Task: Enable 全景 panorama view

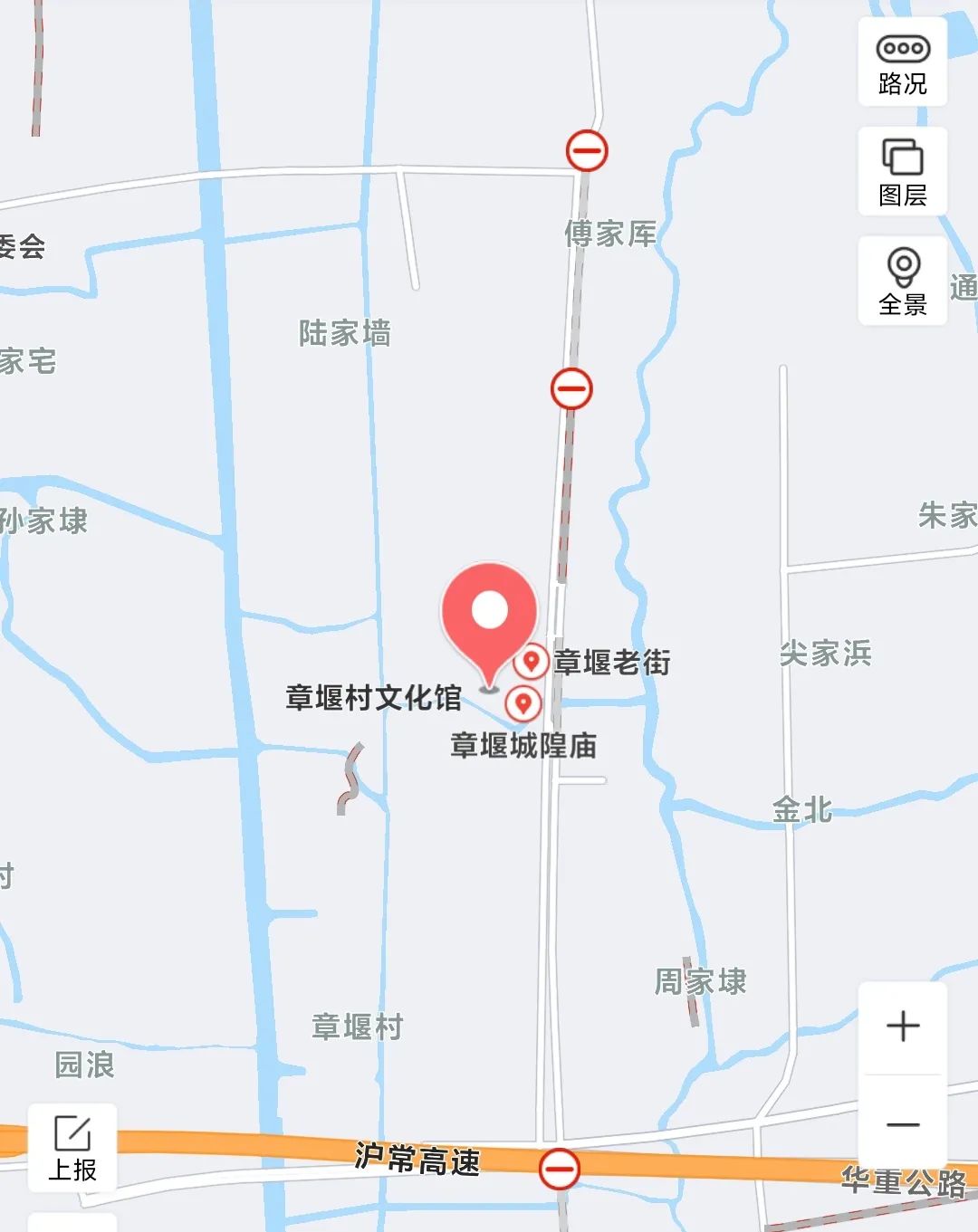Action: click(902, 281)
